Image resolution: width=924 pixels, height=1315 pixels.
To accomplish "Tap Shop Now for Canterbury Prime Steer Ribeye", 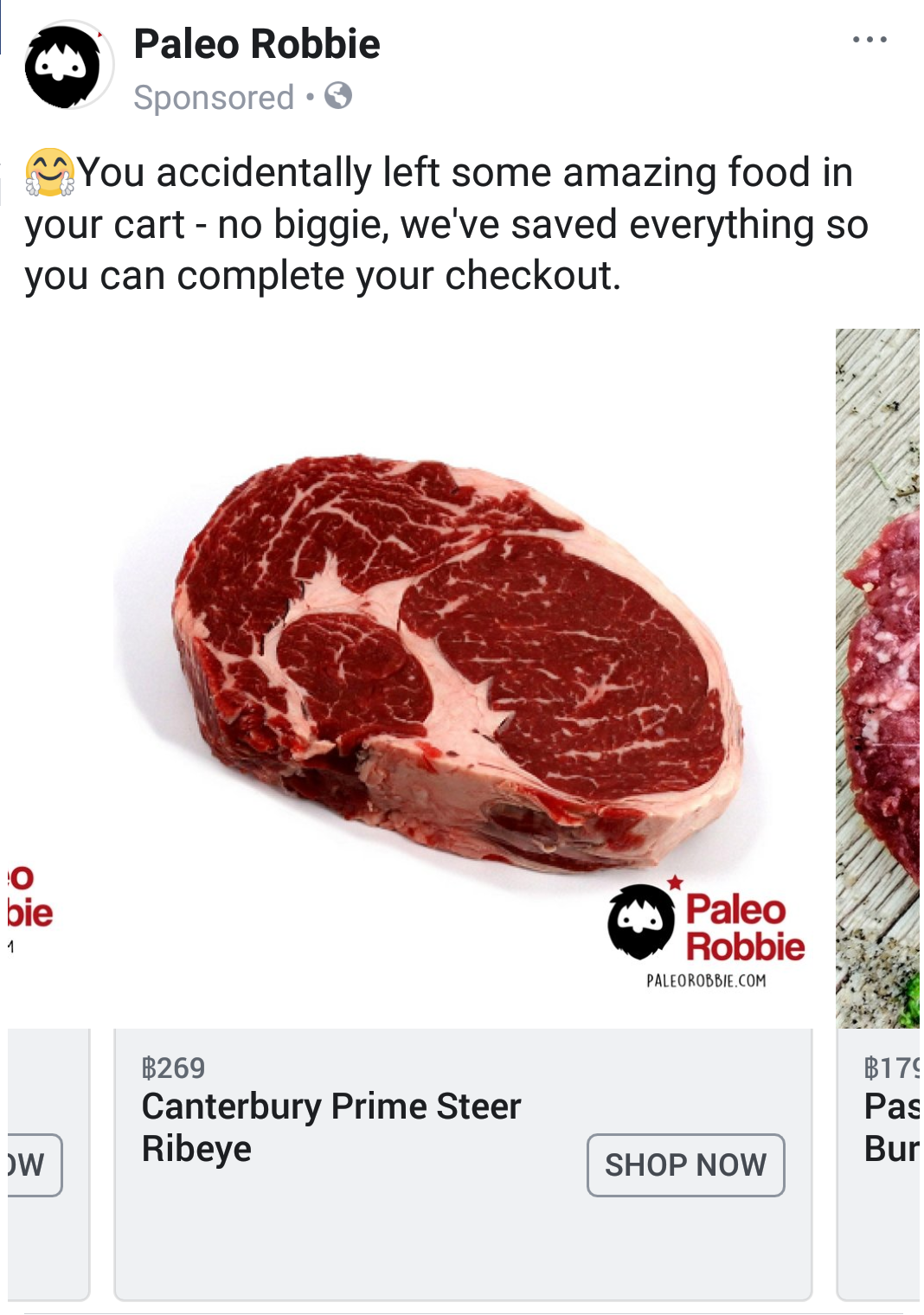I will tap(685, 1164).
